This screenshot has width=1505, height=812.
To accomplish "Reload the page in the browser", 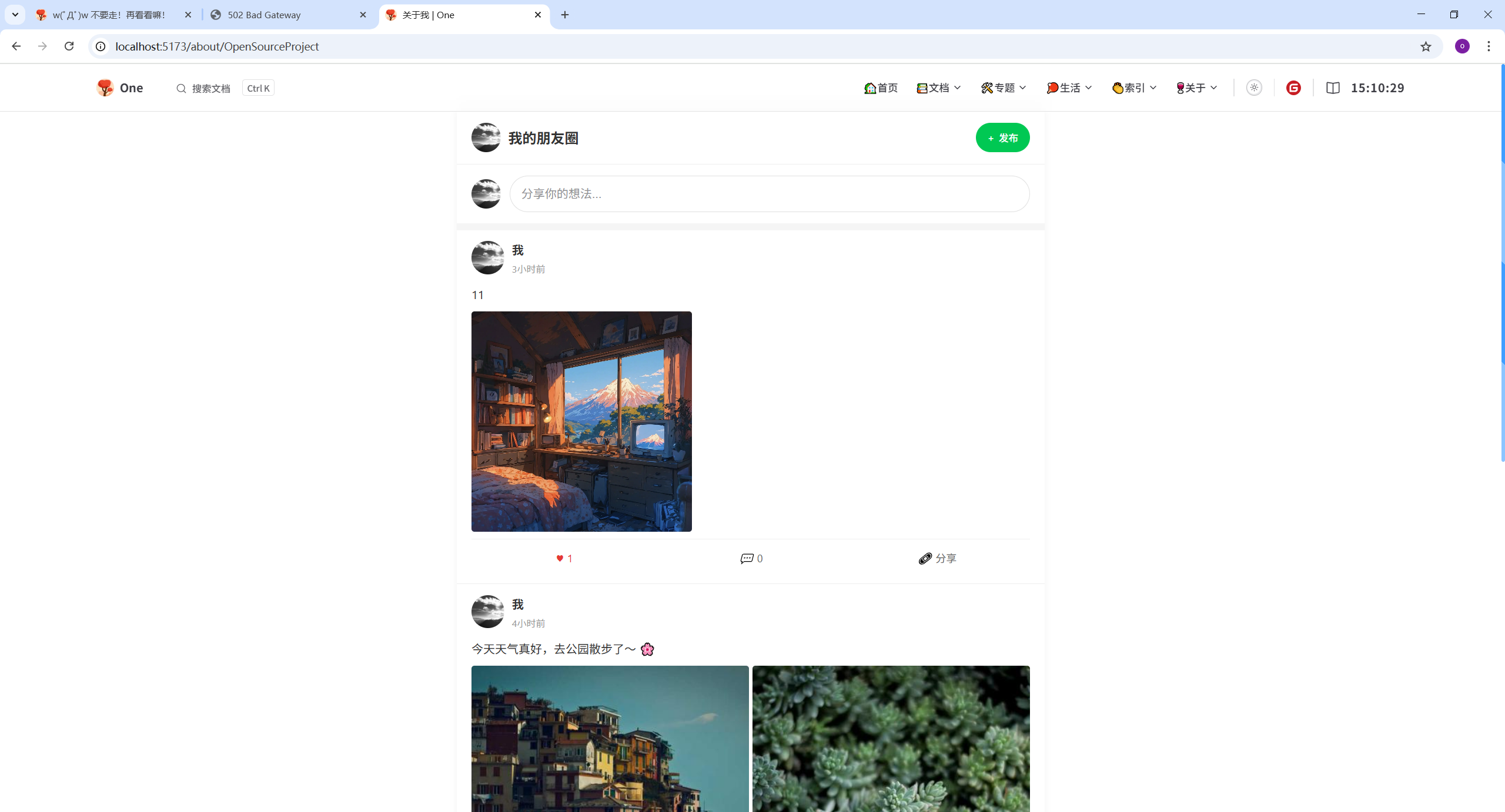I will pos(69,46).
